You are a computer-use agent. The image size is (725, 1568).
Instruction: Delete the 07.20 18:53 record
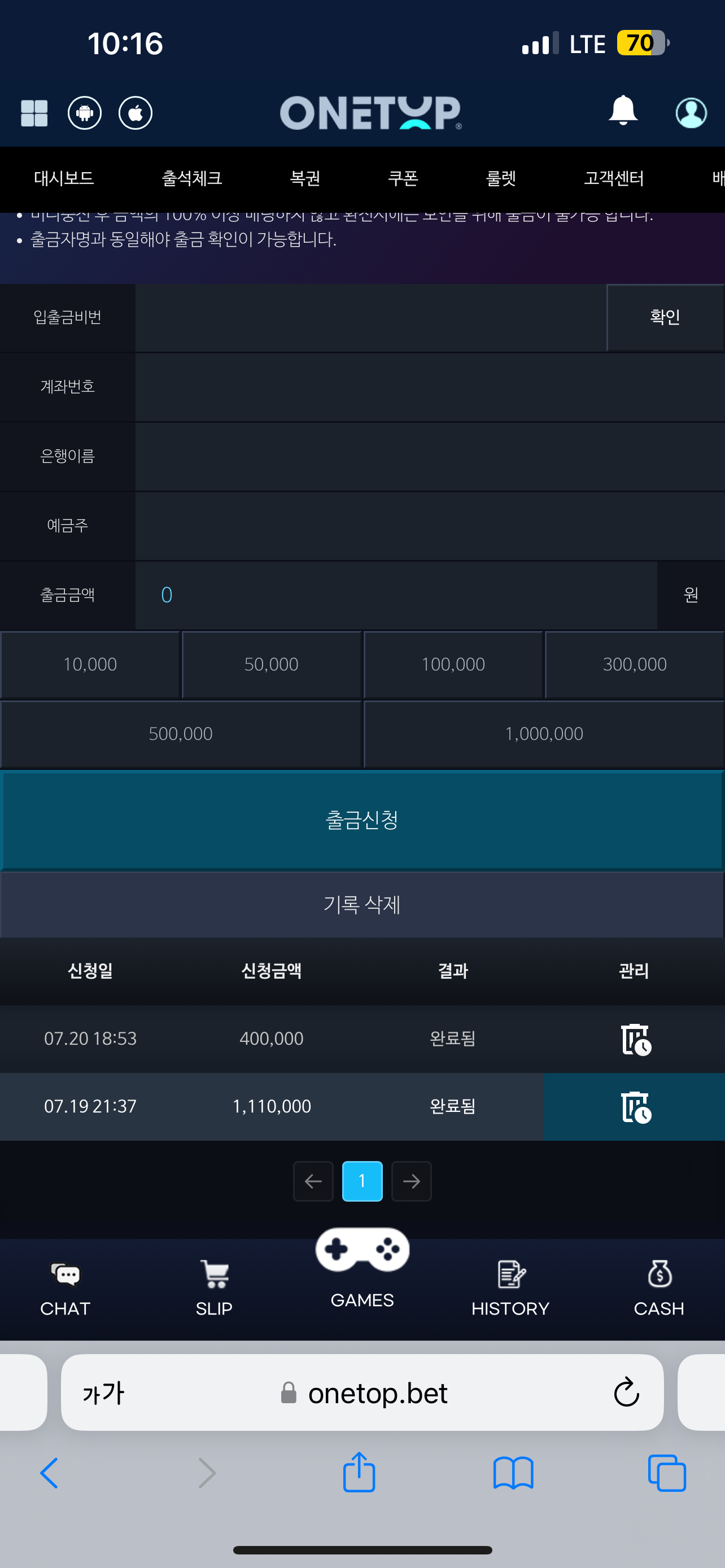coord(635,1039)
